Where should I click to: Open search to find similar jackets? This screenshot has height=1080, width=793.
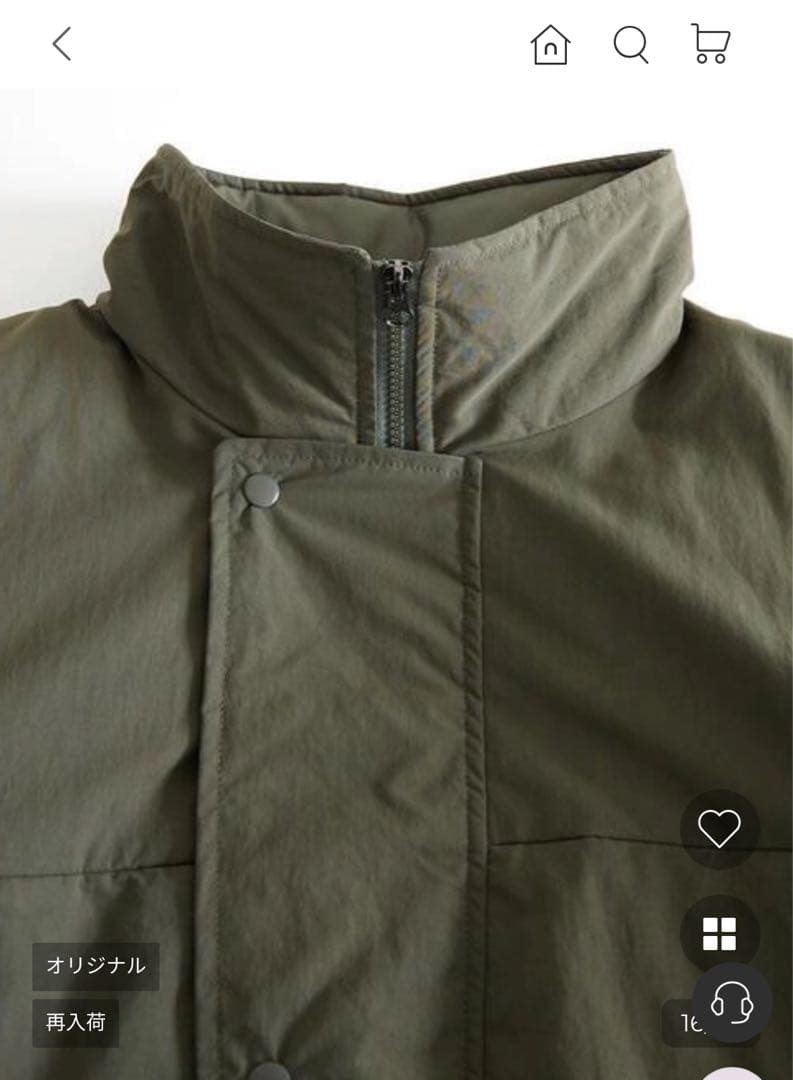coord(630,45)
